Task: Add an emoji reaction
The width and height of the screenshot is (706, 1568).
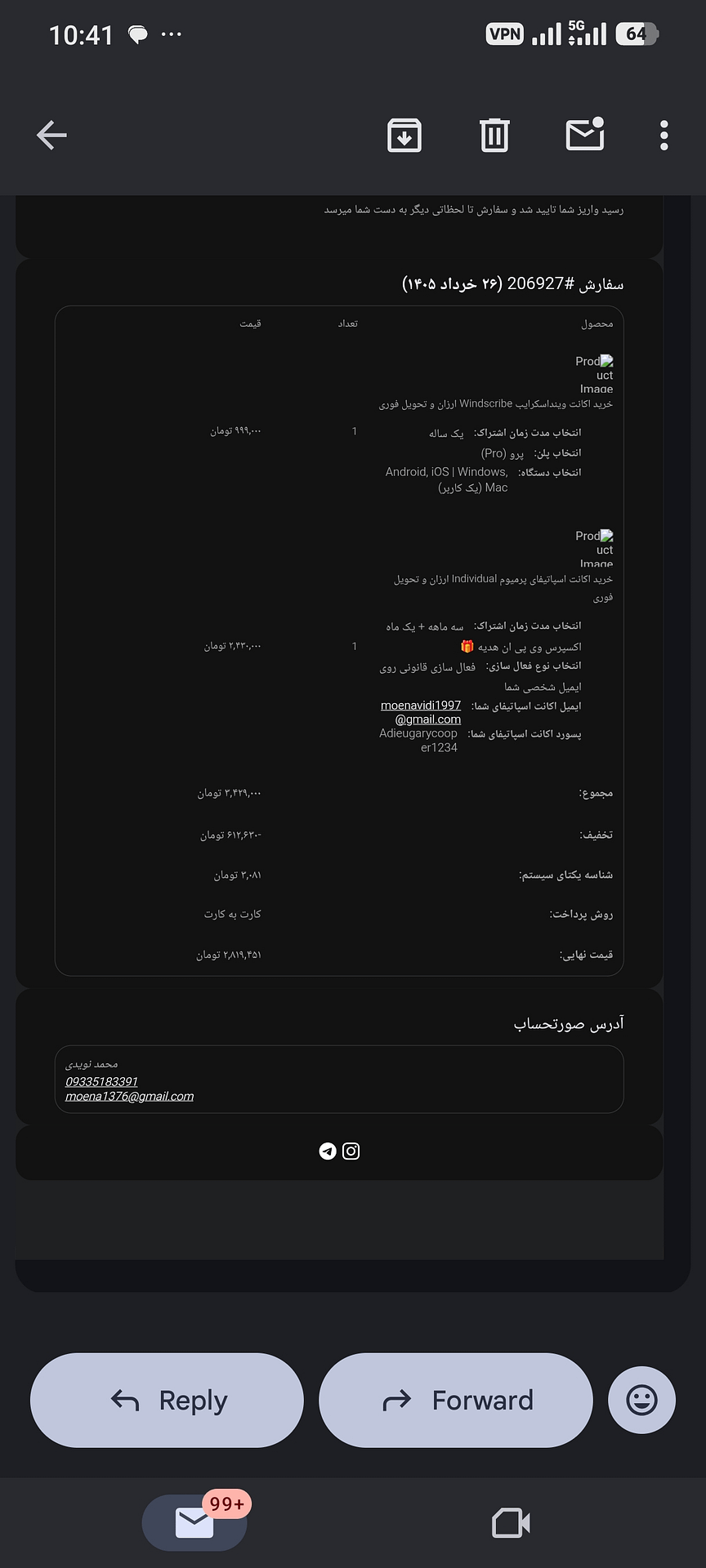Action: tap(641, 1400)
